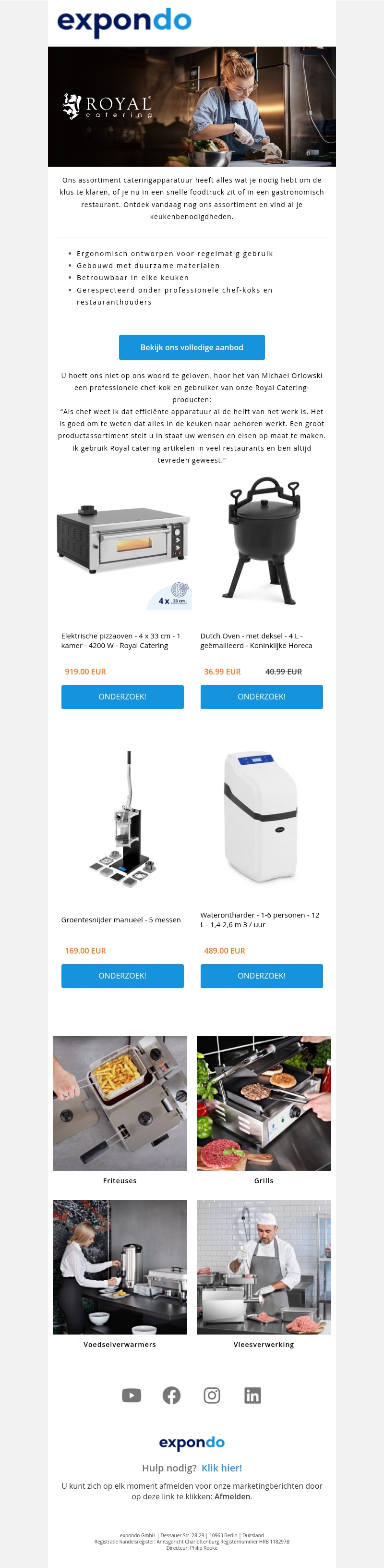Visit expondo's Facebook page
The image size is (384, 1568).
[x=172, y=1395]
